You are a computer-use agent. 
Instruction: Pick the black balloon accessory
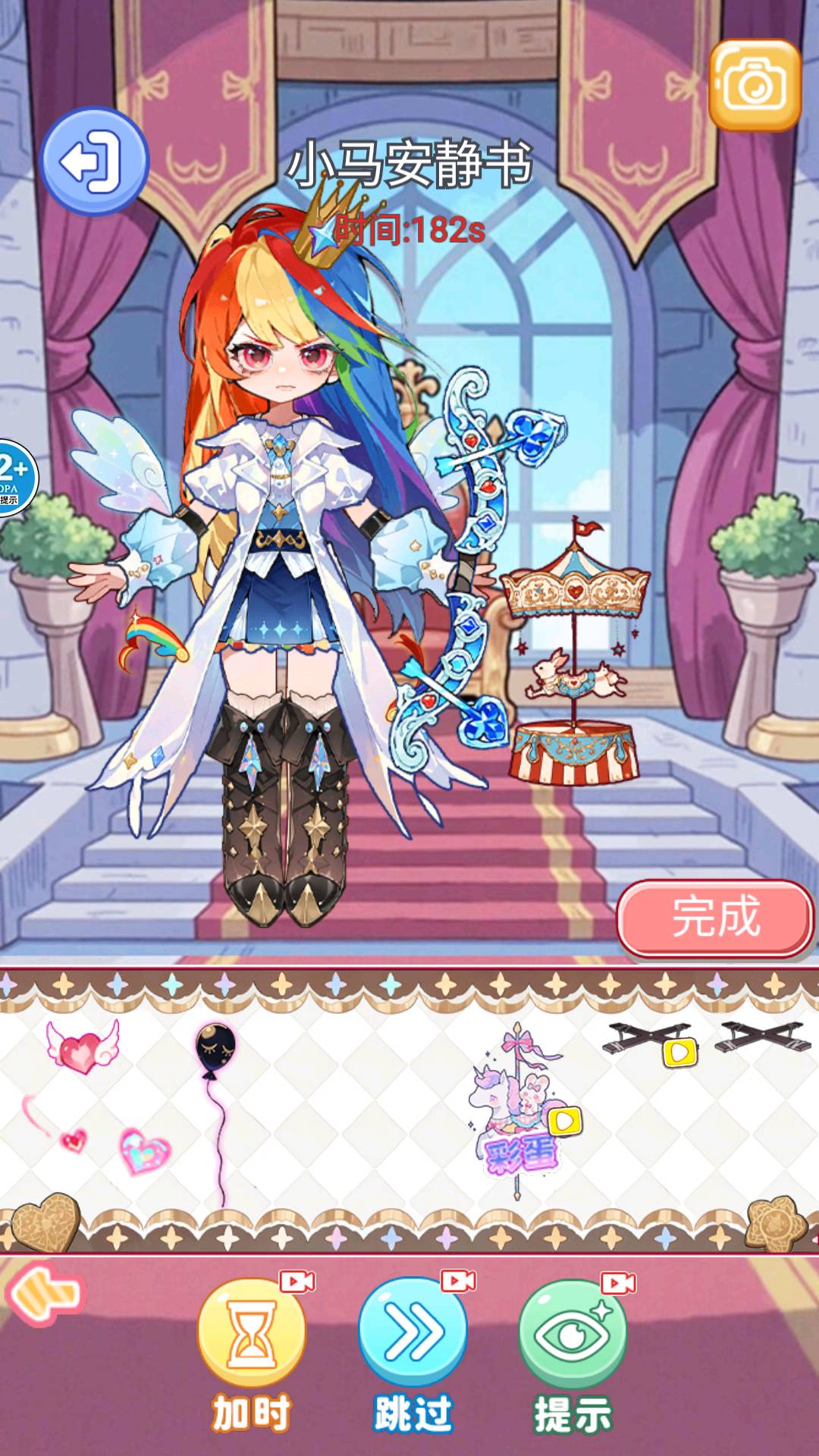tap(215, 1050)
